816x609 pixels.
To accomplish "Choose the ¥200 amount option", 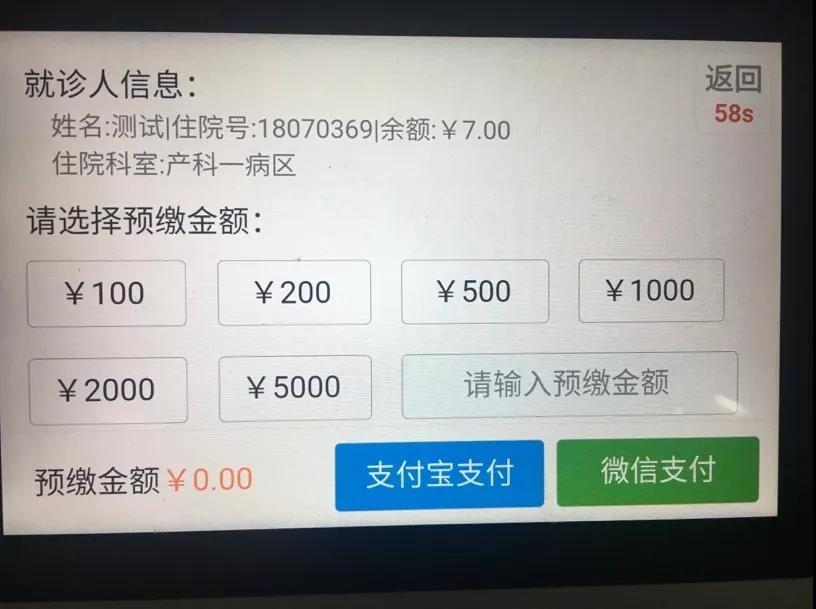I will [x=294, y=292].
